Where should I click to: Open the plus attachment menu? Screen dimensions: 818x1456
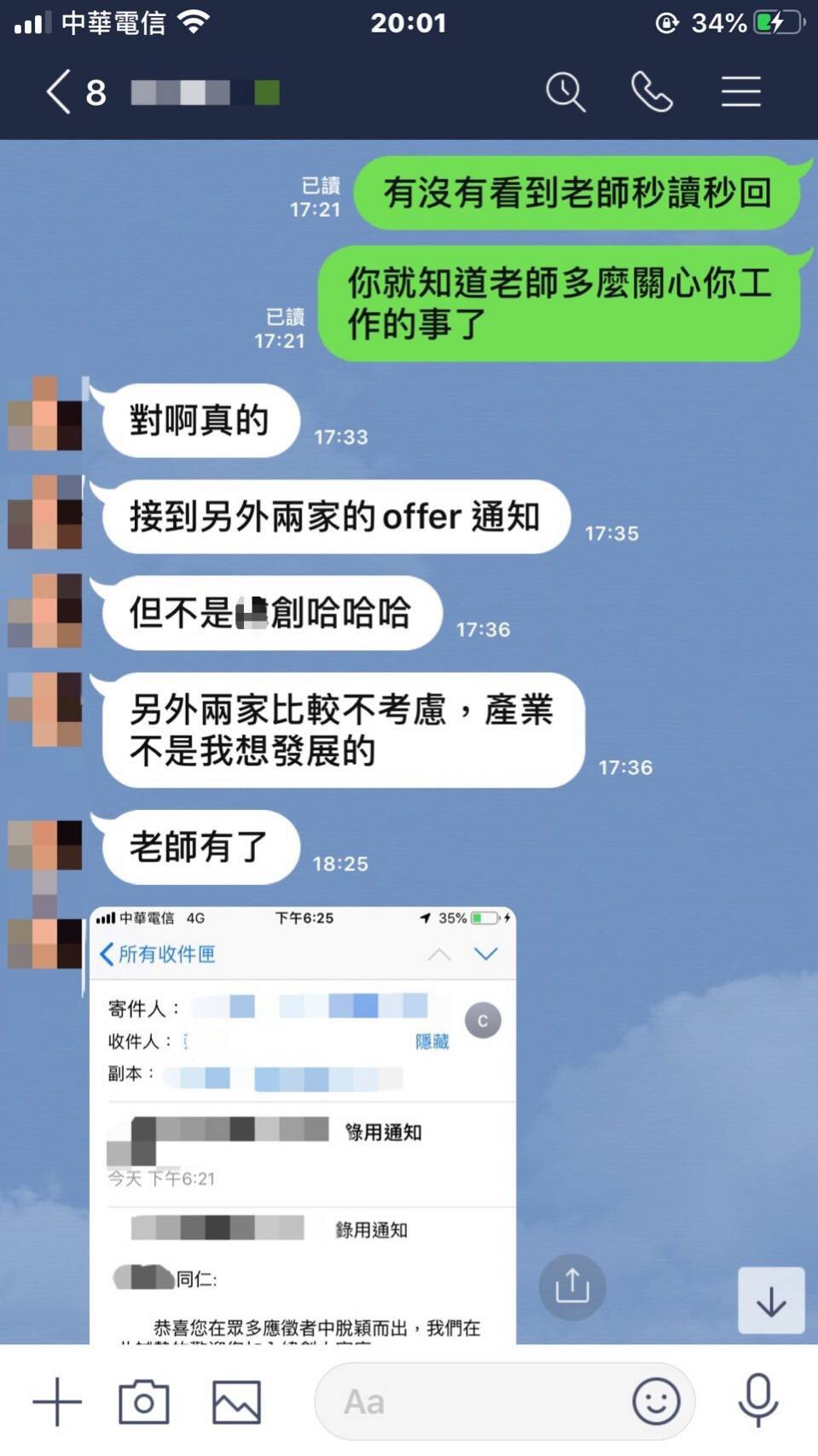click(x=57, y=1401)
